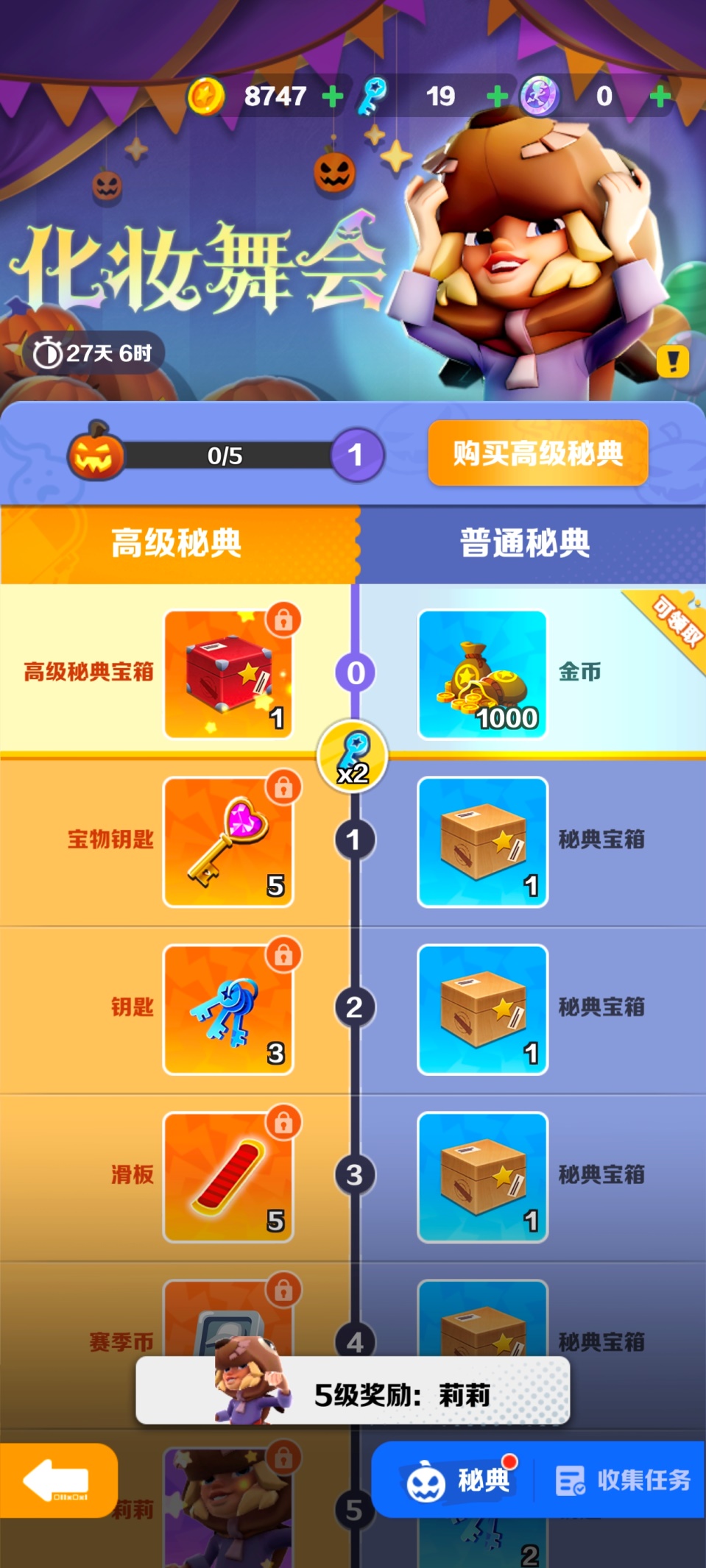The image size is (706, 1568).
Task: Switch to the 秘典 tab
Action: click(460, 1480)
